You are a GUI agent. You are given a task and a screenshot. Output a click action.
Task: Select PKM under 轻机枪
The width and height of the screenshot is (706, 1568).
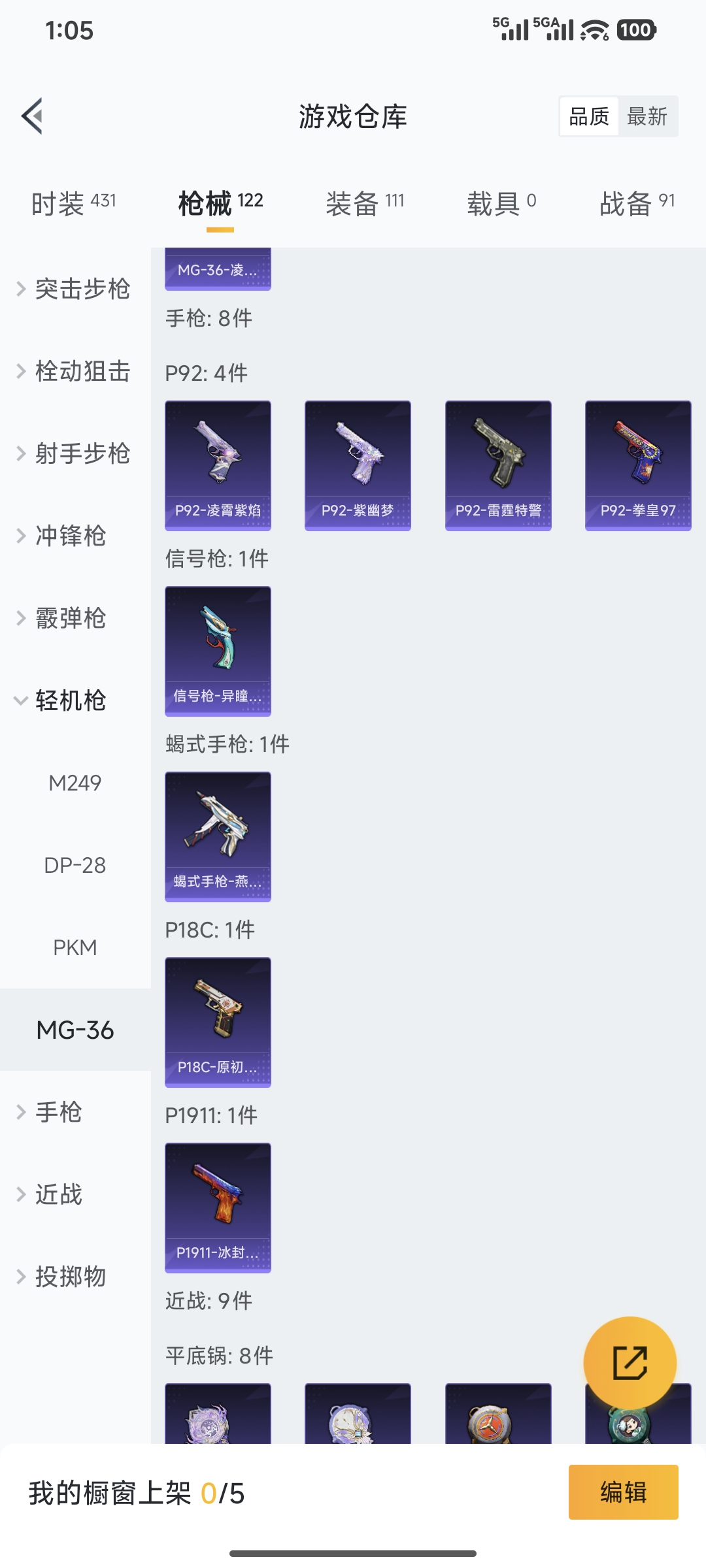[75, 947]
